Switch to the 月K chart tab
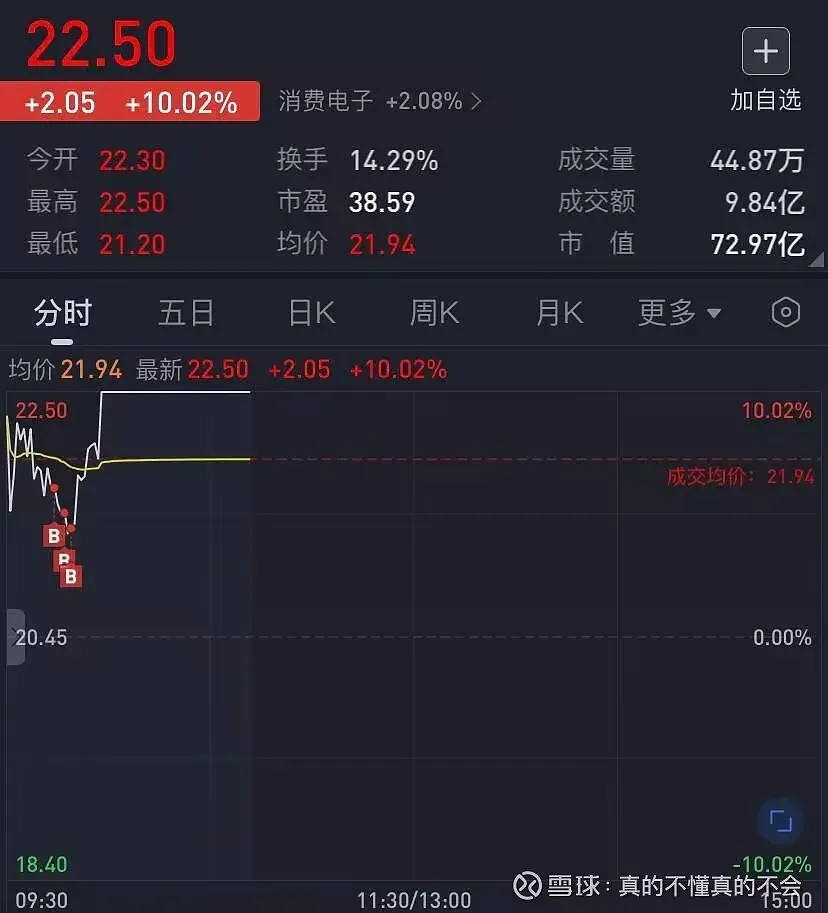The image size is (828, 913). click(559, 313)
